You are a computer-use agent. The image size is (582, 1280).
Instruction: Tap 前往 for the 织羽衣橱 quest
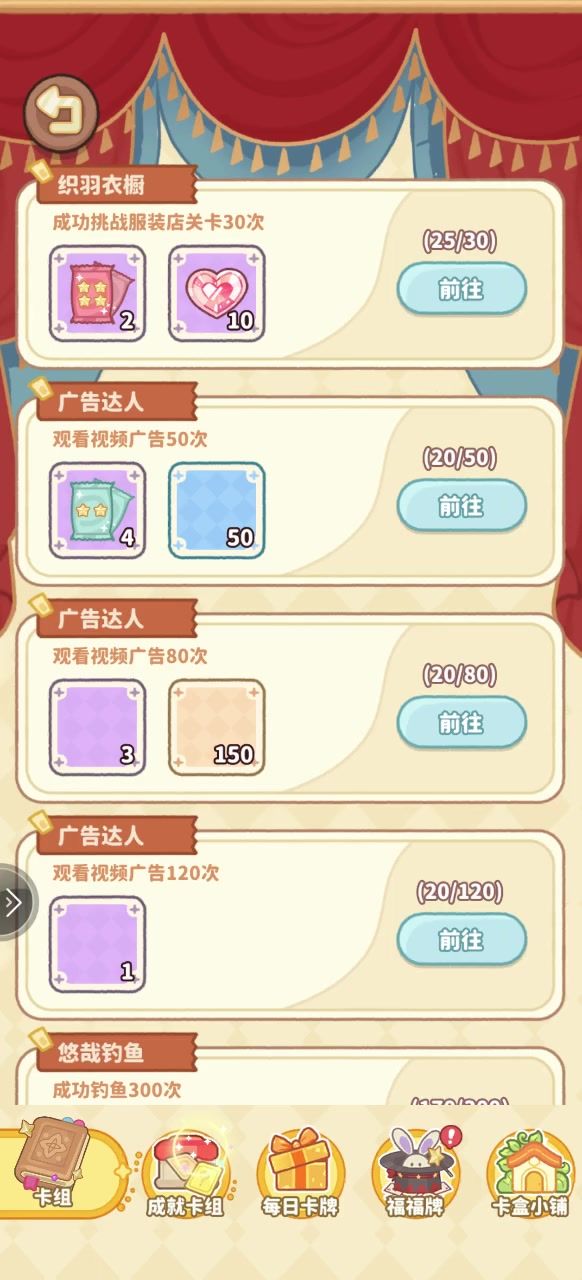(461, 289)
